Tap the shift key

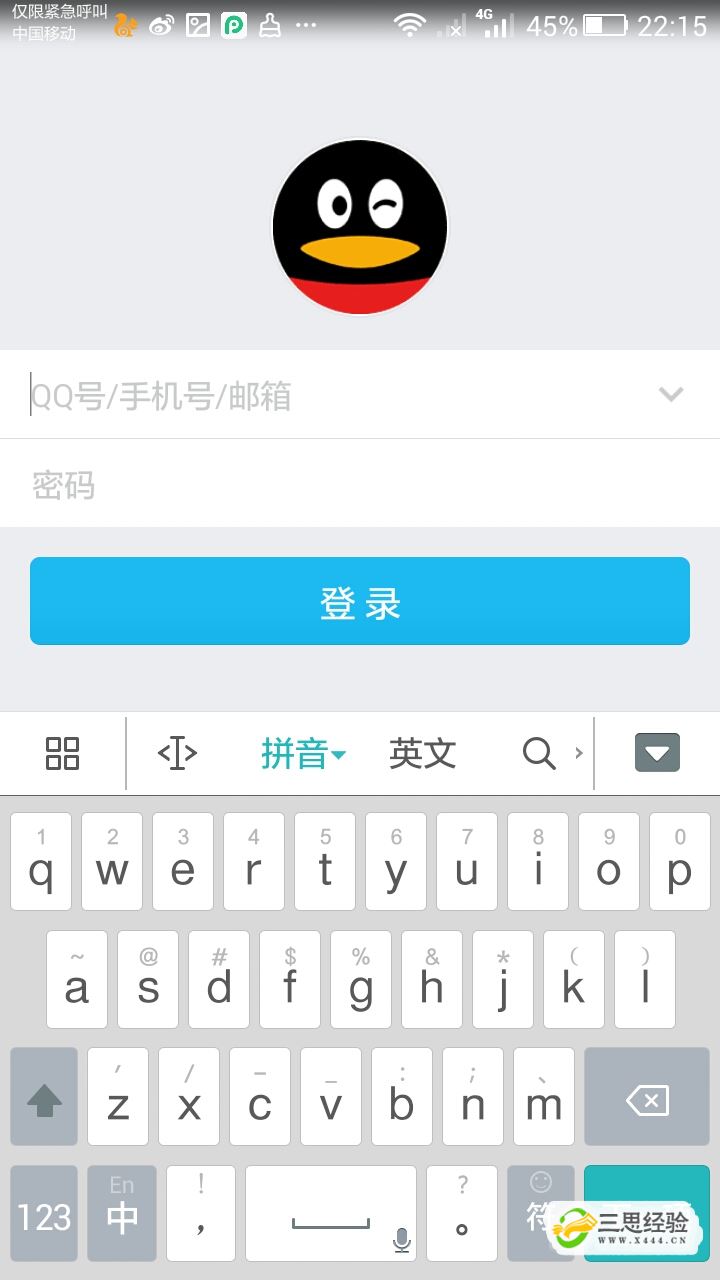point(44,1097)
